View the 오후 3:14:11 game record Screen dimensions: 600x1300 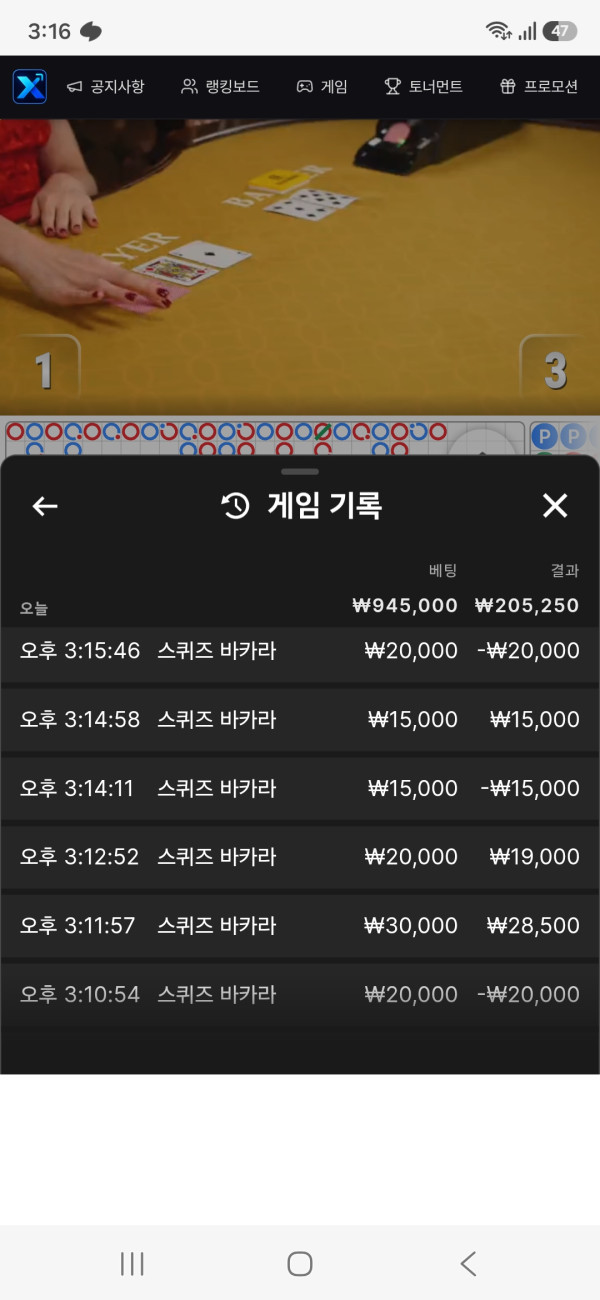pyautogui.click(x=300, y=789)
